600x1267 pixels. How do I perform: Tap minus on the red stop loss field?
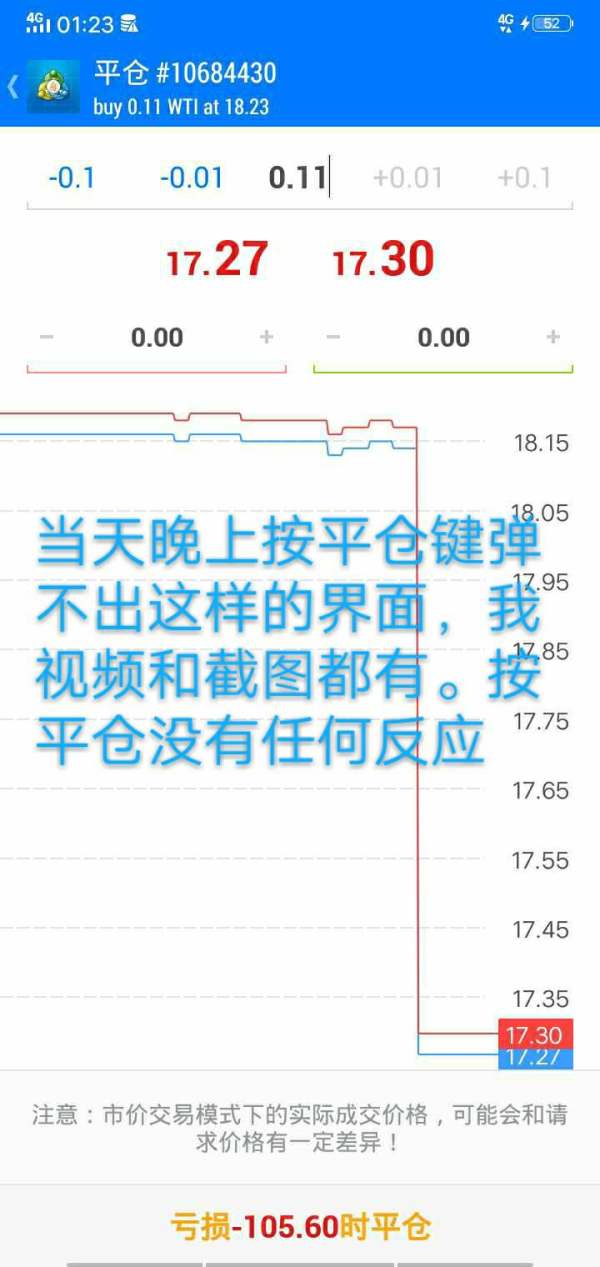[46, 338]
